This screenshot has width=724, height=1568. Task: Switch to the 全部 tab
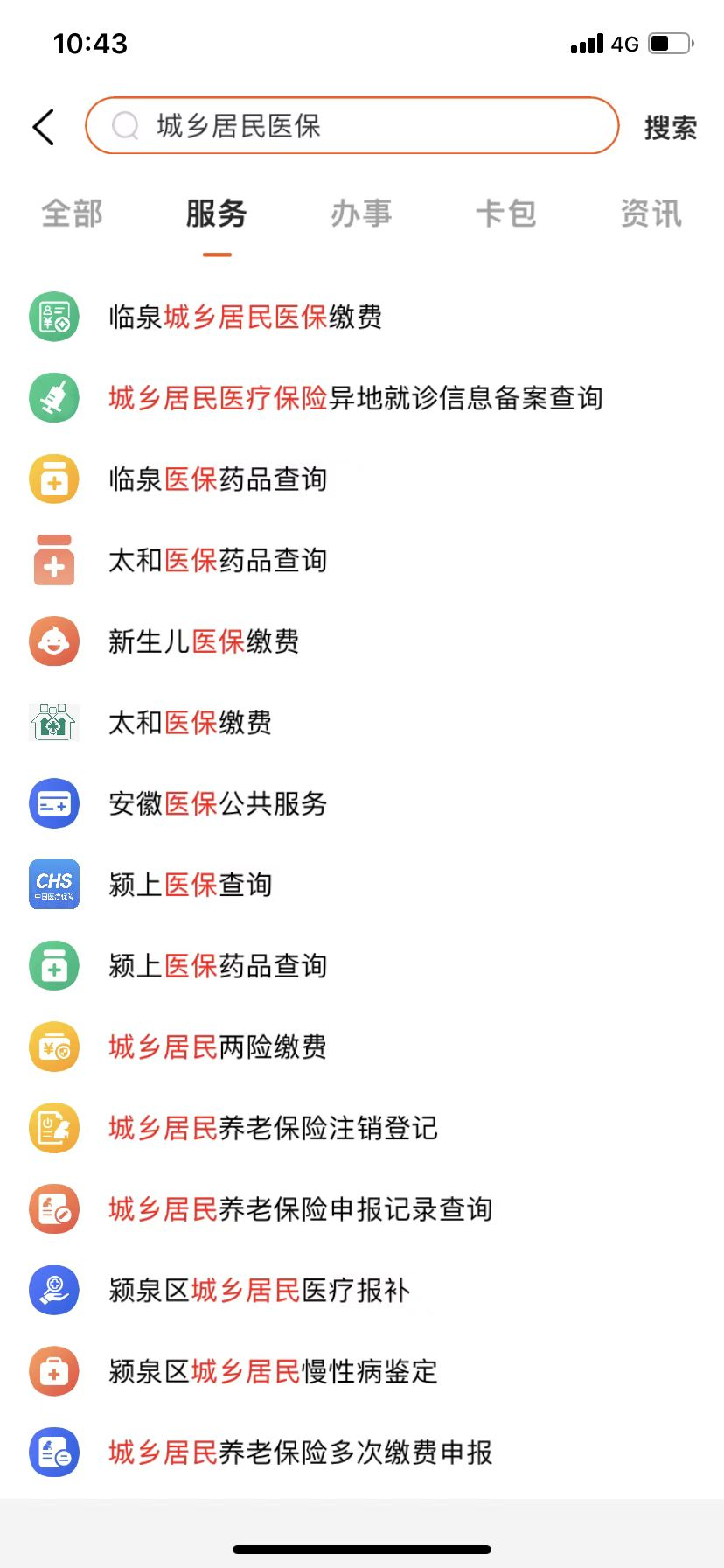tap(73, 213)
